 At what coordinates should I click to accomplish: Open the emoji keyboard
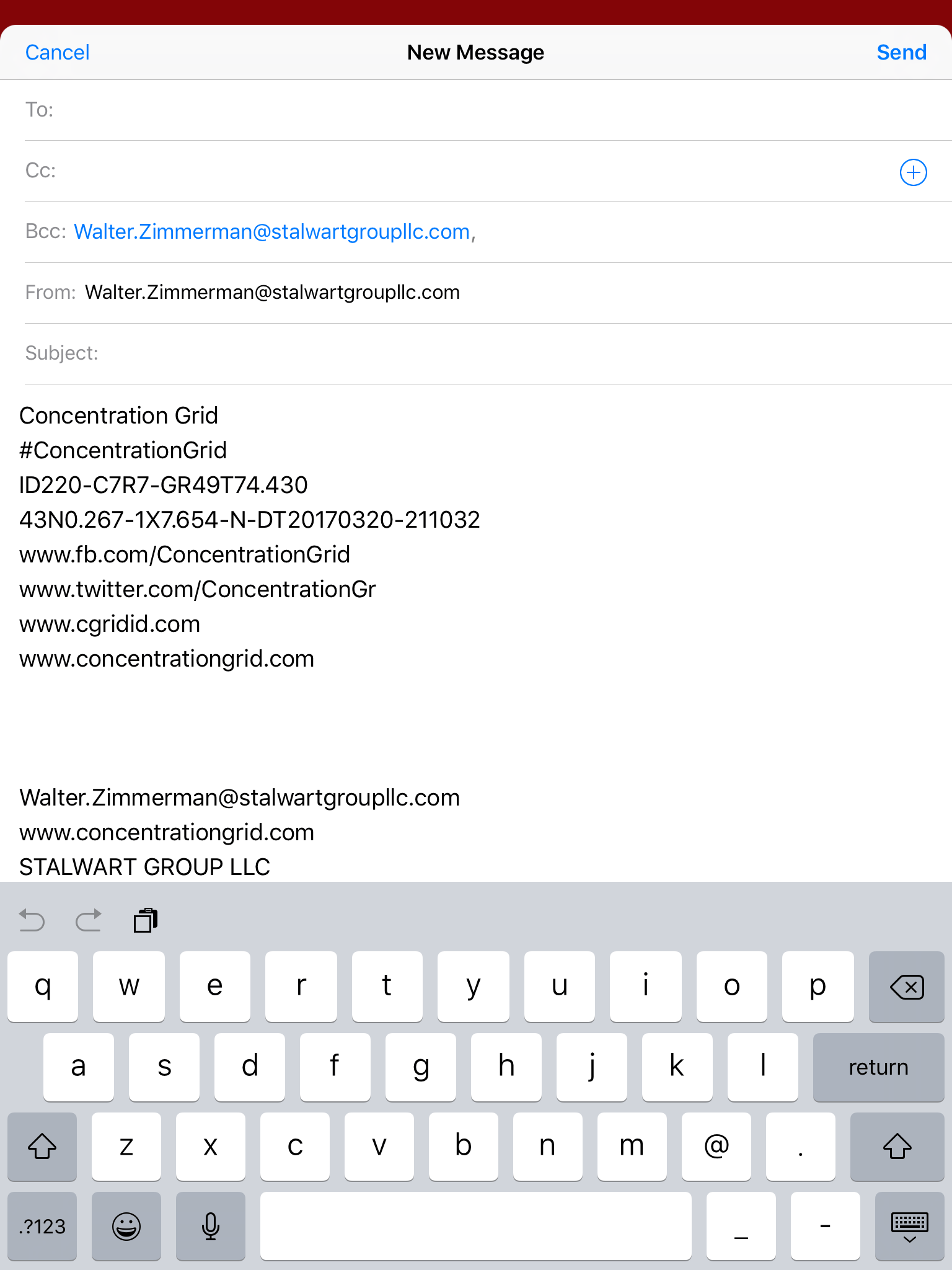point(126,1226)
